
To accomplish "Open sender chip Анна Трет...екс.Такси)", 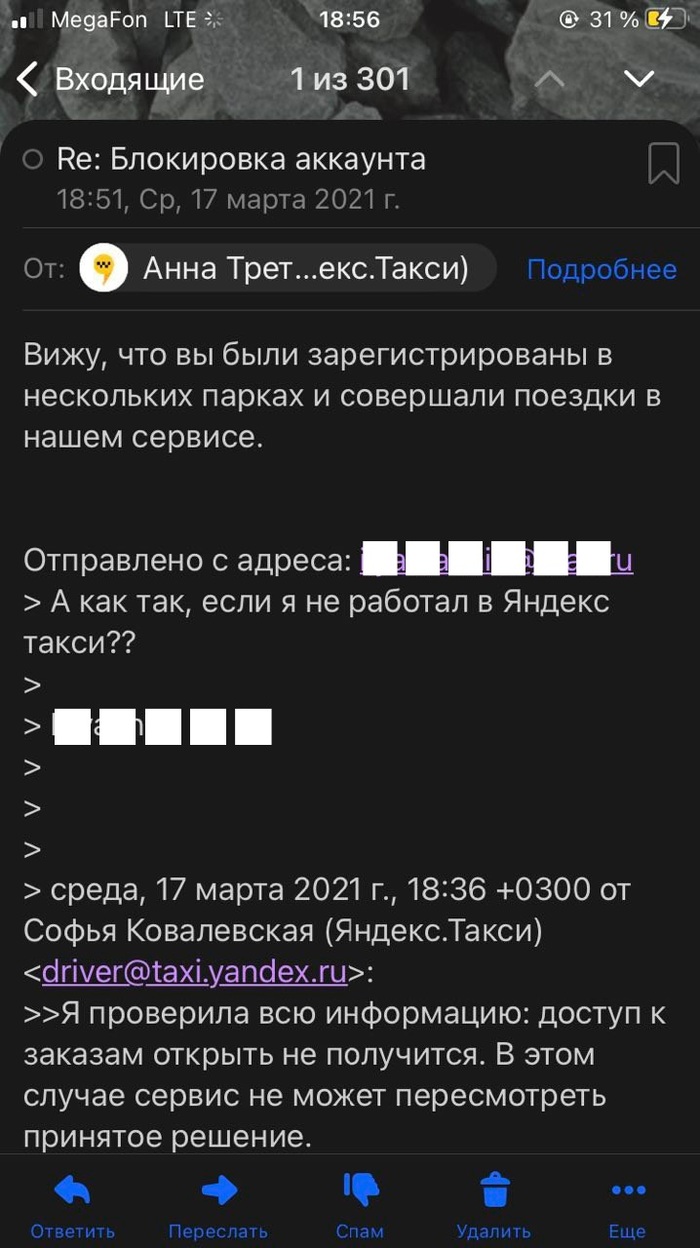I will coord(287,269).
